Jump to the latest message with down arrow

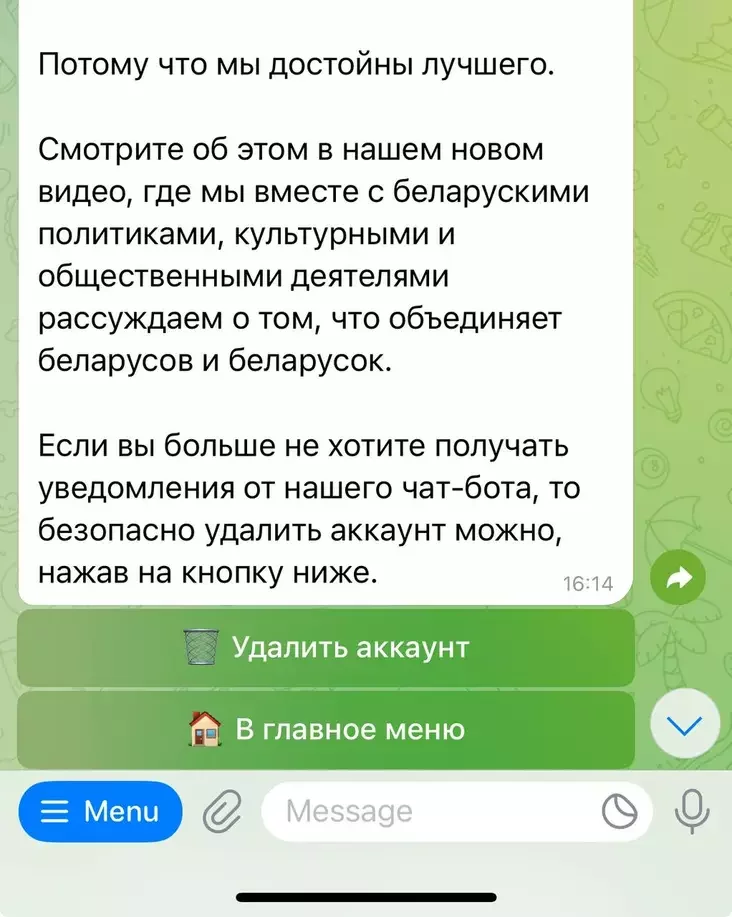684,728
